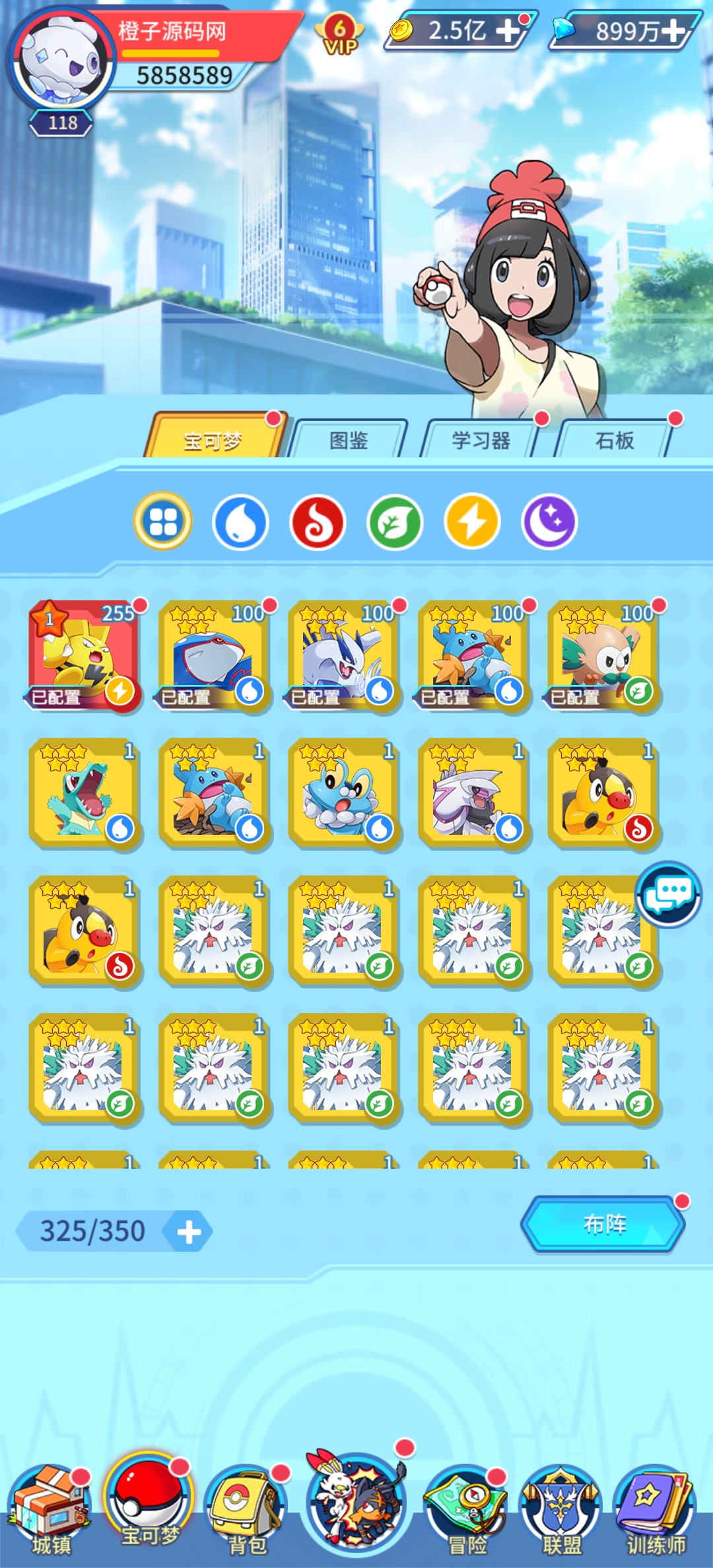This screenshot has width=713, height=1568.
Task: Filter by electric type
Action: 472,523
